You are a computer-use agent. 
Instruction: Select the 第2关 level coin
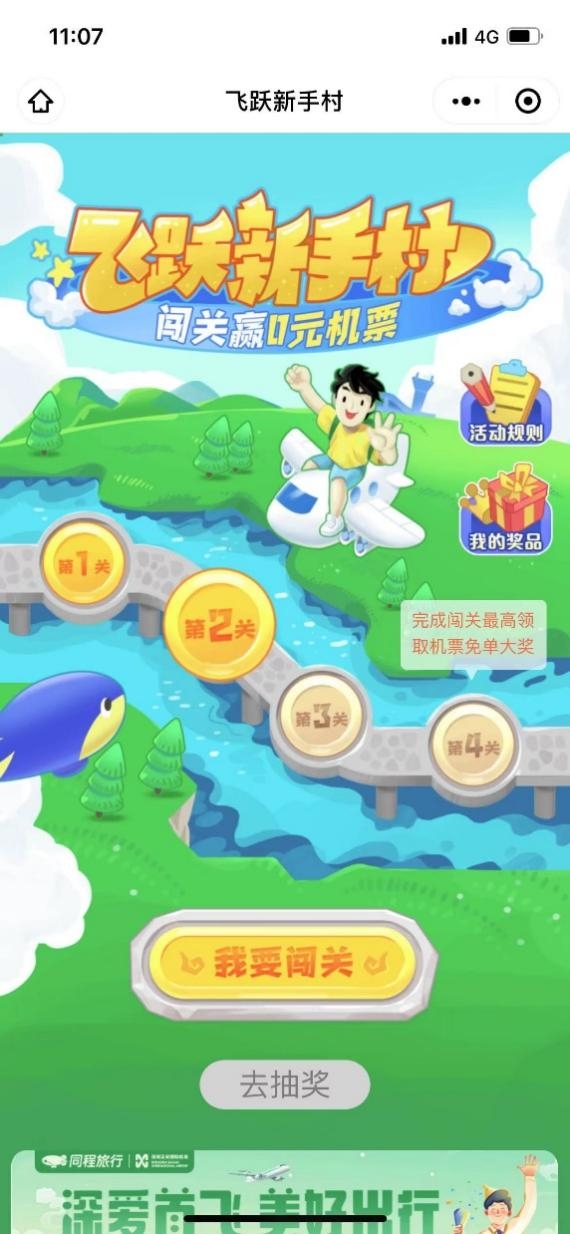219,627
